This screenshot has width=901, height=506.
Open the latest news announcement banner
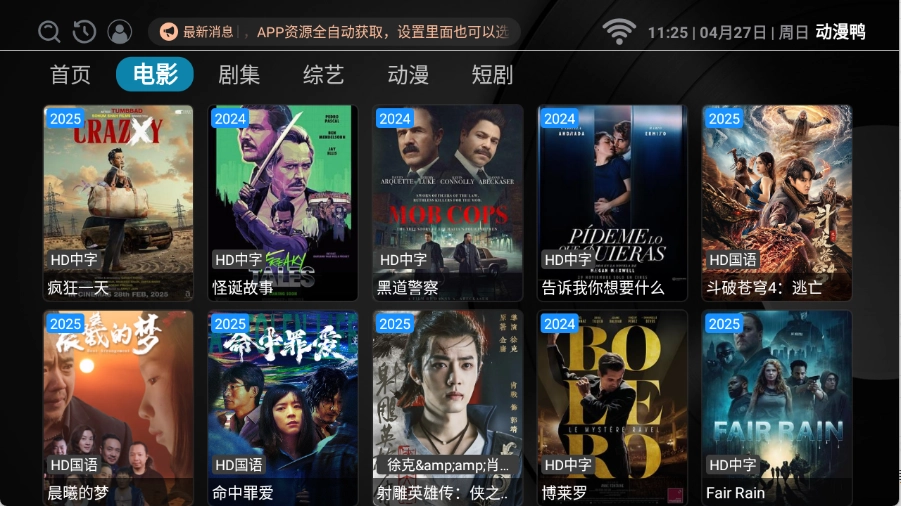(335, 32)
